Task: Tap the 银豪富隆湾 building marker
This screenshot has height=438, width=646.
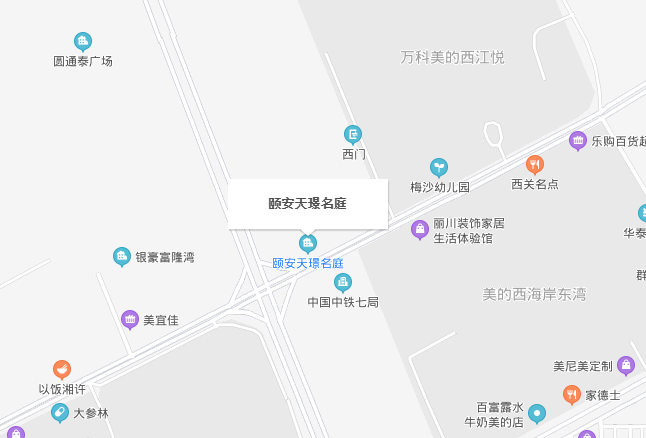Action: (122, 257)
